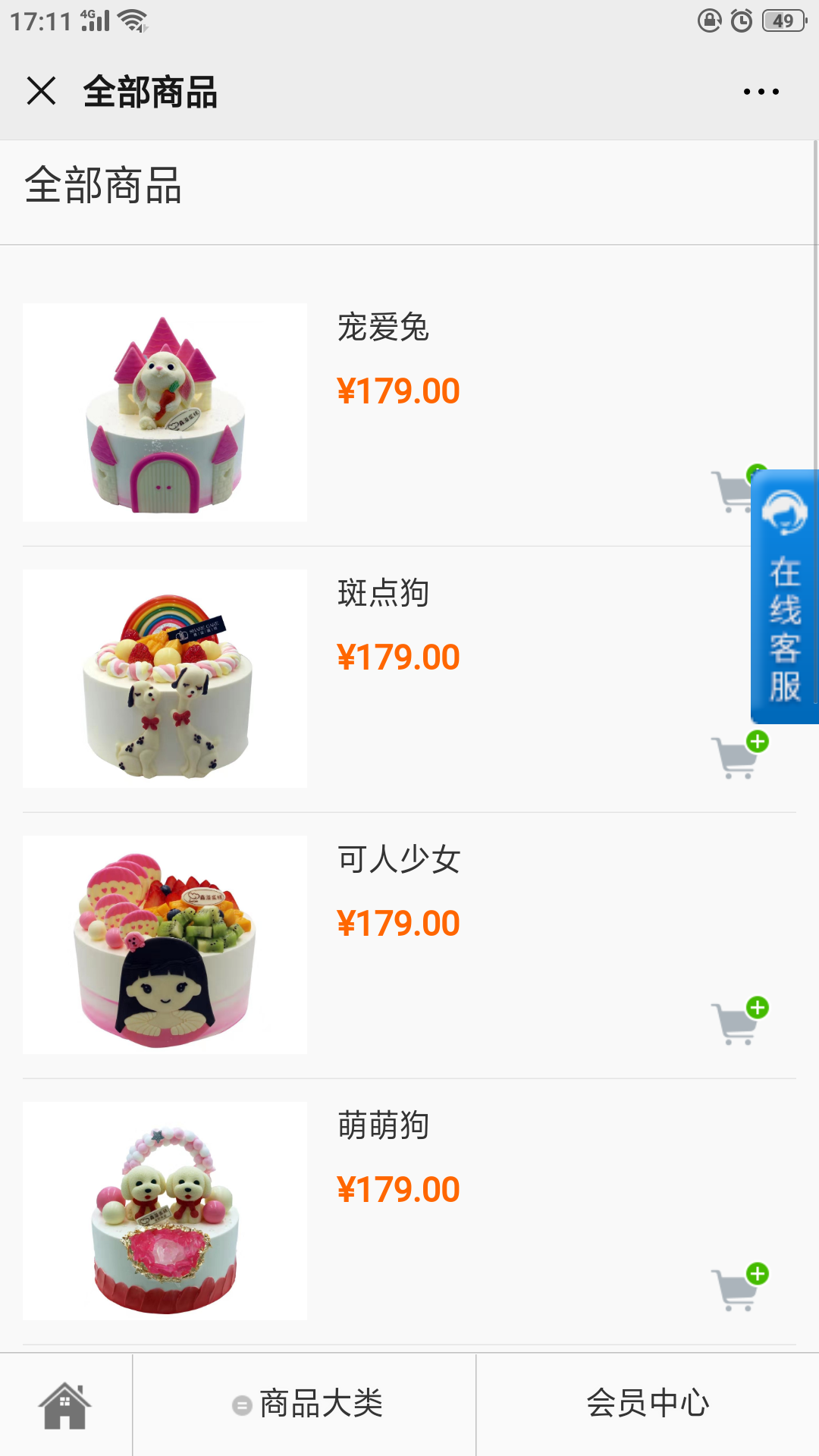819x1456 pixels.
Task: Go to the home page icon
Action: (x=65, y=1404)
